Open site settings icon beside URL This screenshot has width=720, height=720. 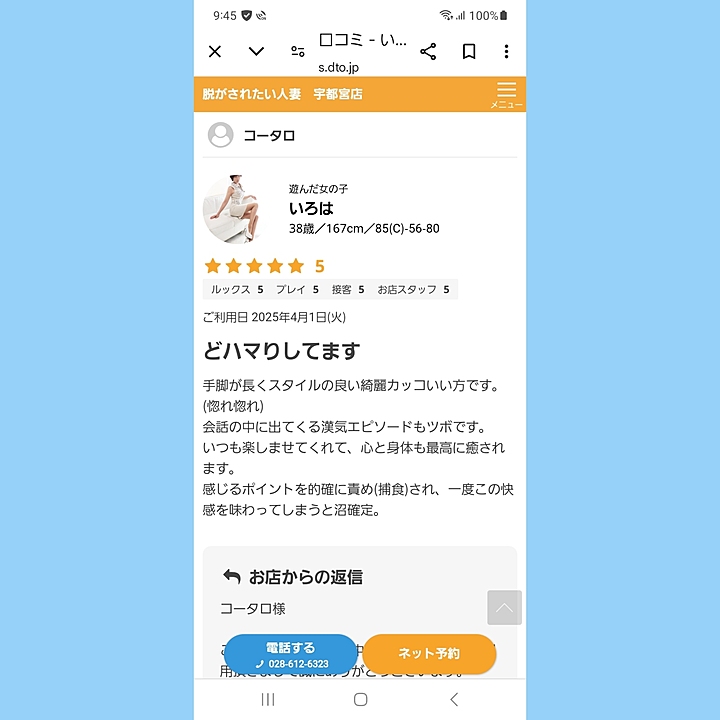[297, 51]
